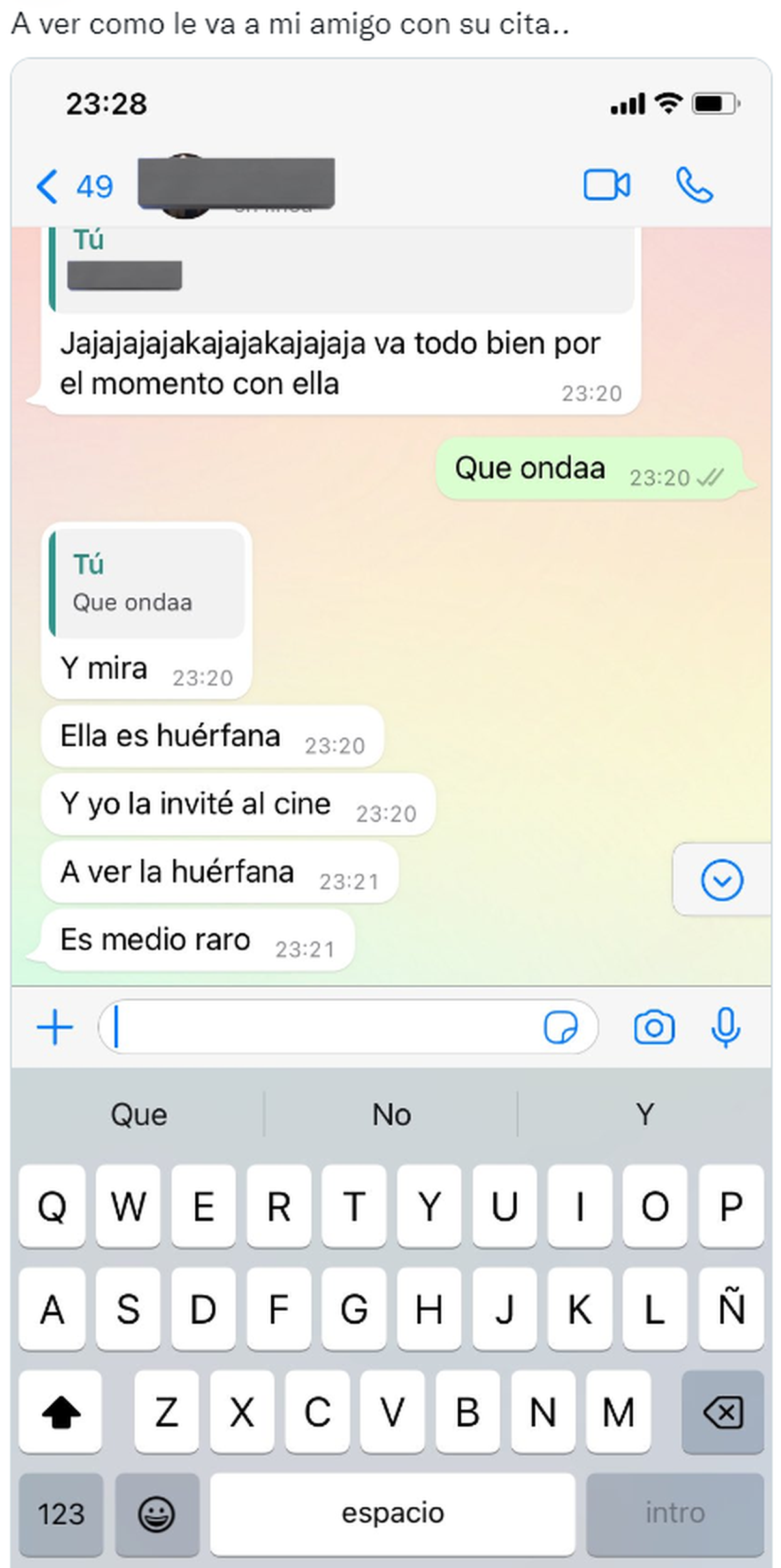The width and height of the screenshot is (781, 1568).
Task: Start a video call
Action: click(608, 186)
